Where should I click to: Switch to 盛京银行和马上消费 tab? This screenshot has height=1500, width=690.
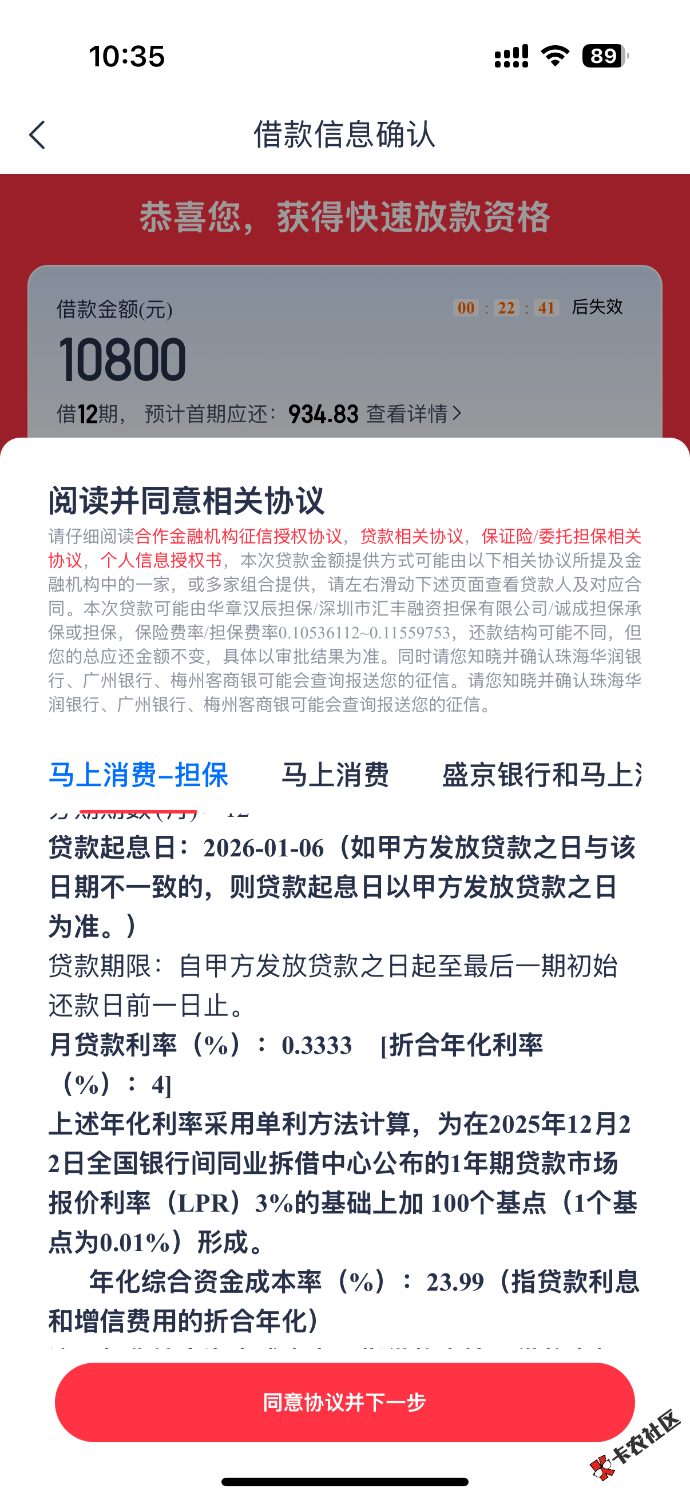(x=540, y=774)
